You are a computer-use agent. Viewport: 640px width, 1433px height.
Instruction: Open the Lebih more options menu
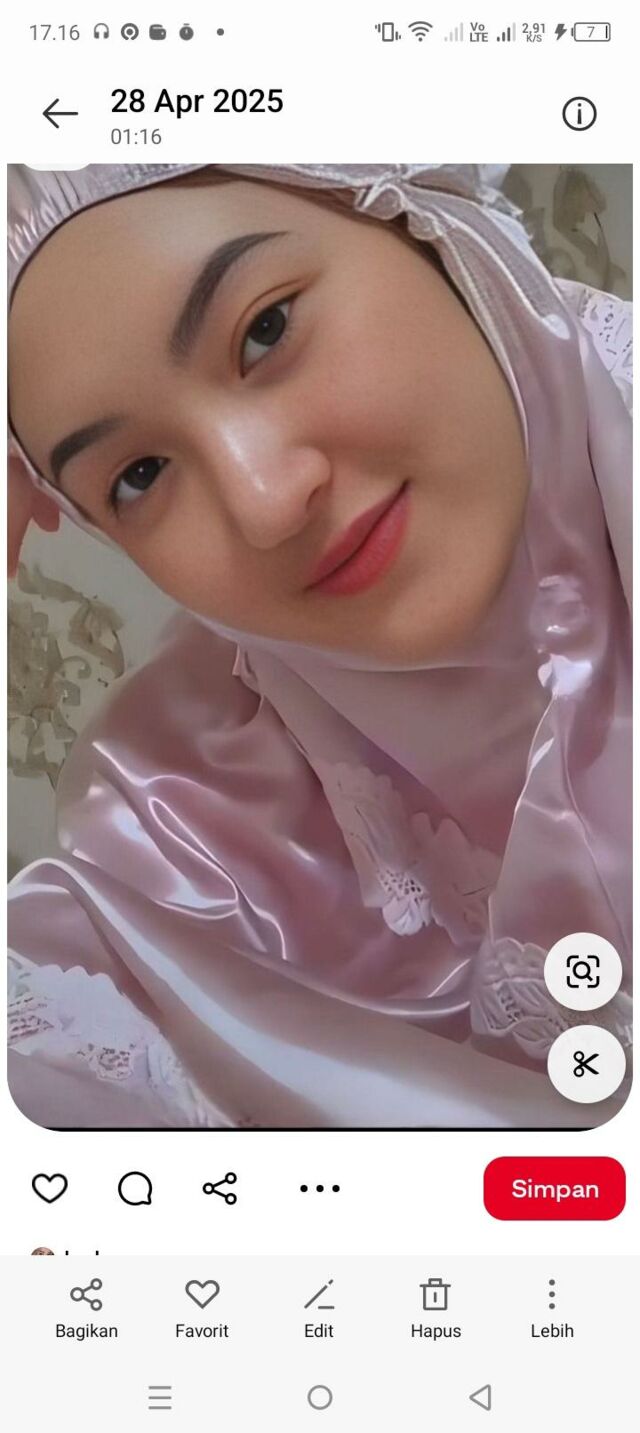click(551, 1308)
